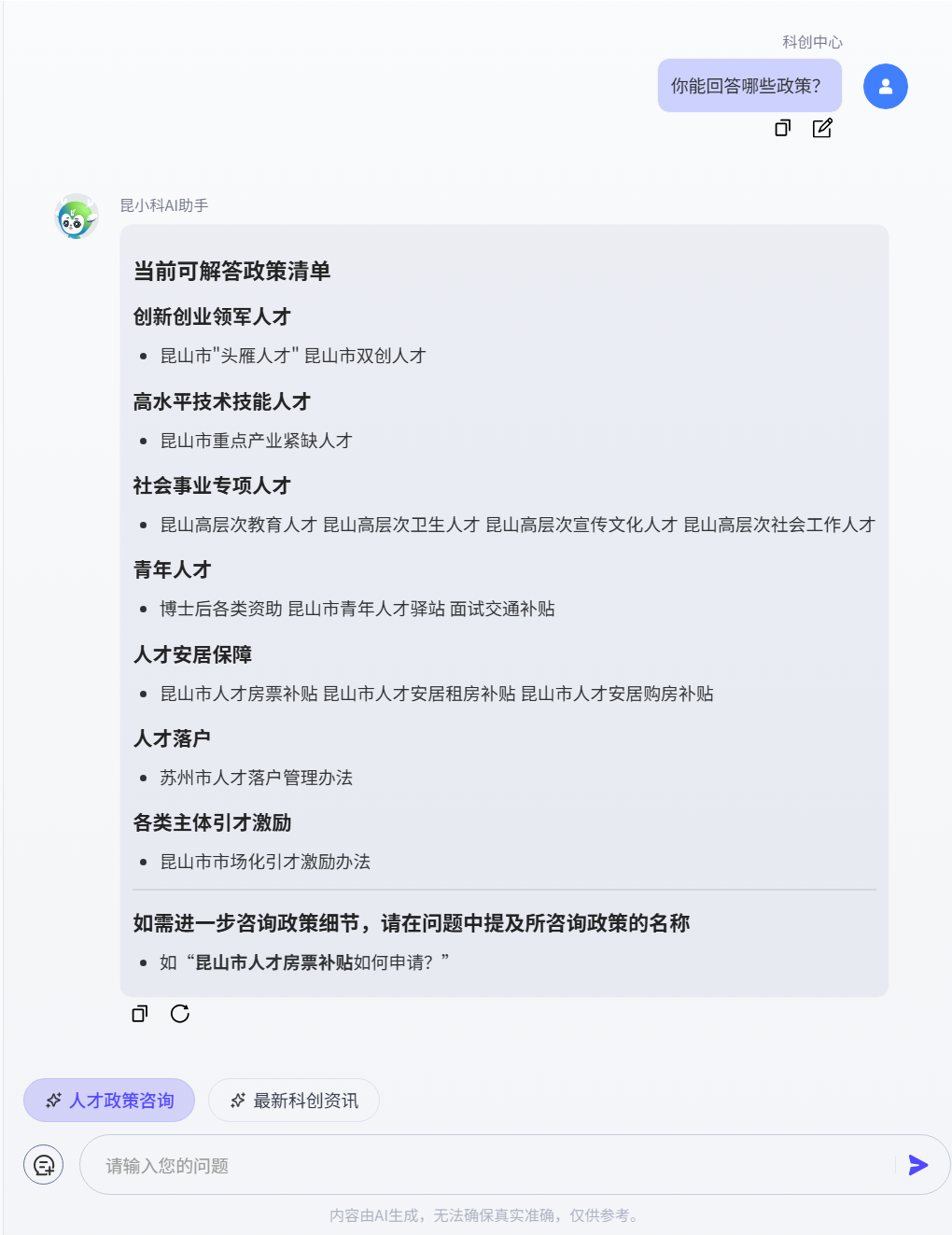Select the 人才政策咨询 chip
Screen dimensions: 952x1235
[x=109, y=1101]
